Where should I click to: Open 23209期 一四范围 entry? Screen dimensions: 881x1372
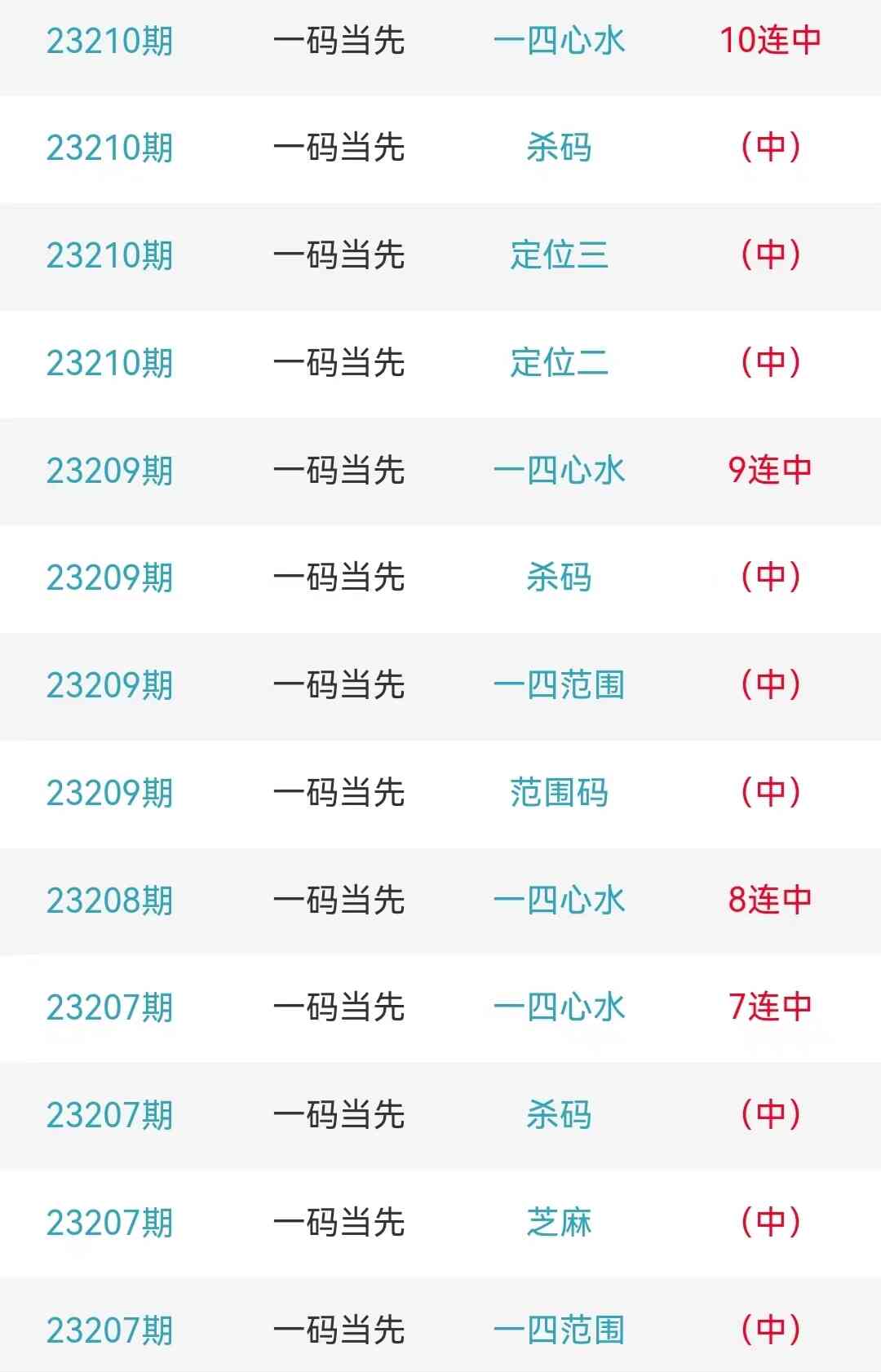[x=559, y=685]
